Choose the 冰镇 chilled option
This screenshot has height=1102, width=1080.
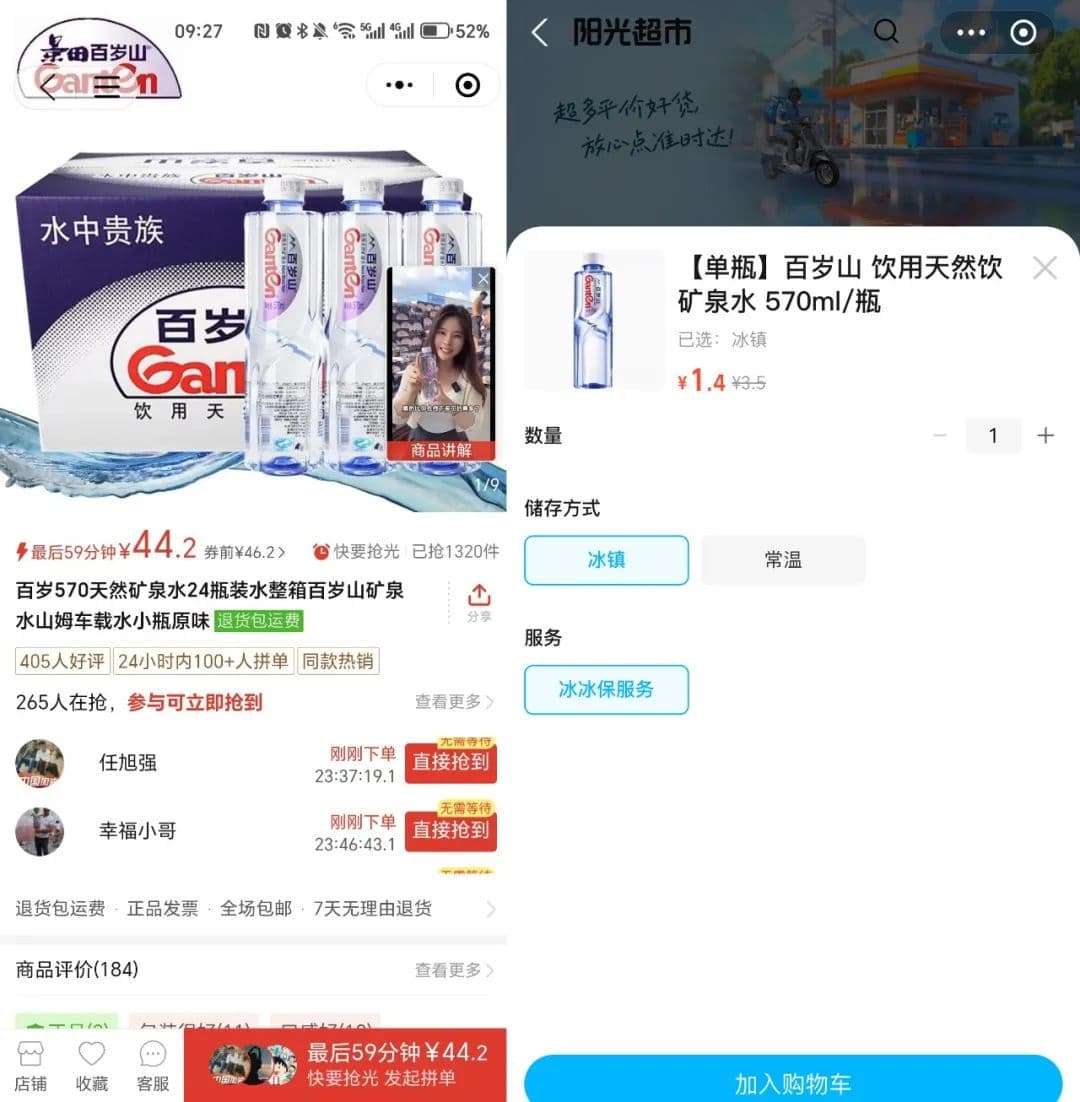(x=606, y=560)
